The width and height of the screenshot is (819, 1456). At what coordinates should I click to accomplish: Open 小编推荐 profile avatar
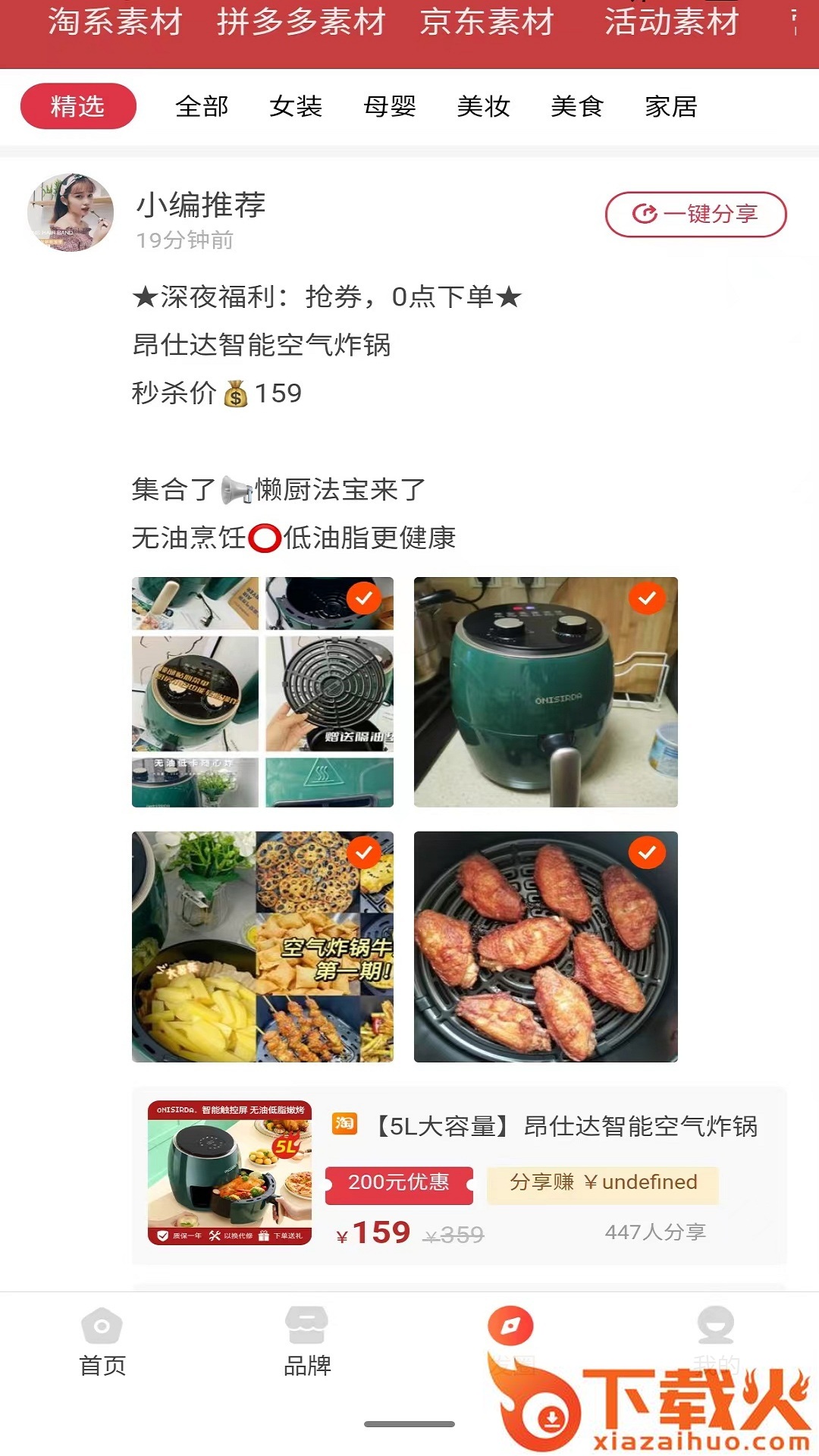pos(71,212)
